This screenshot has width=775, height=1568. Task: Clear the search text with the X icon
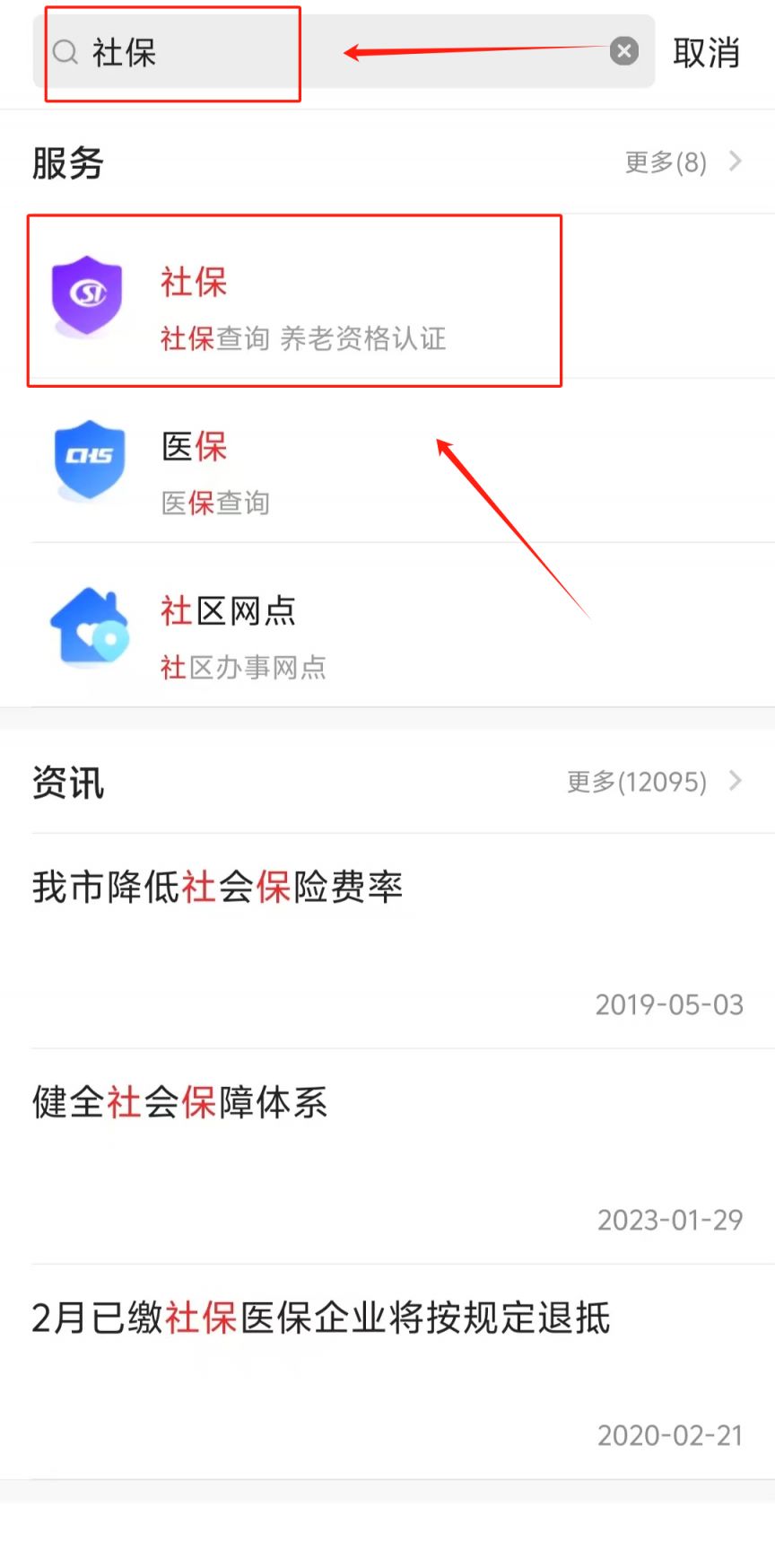(624, 51)
